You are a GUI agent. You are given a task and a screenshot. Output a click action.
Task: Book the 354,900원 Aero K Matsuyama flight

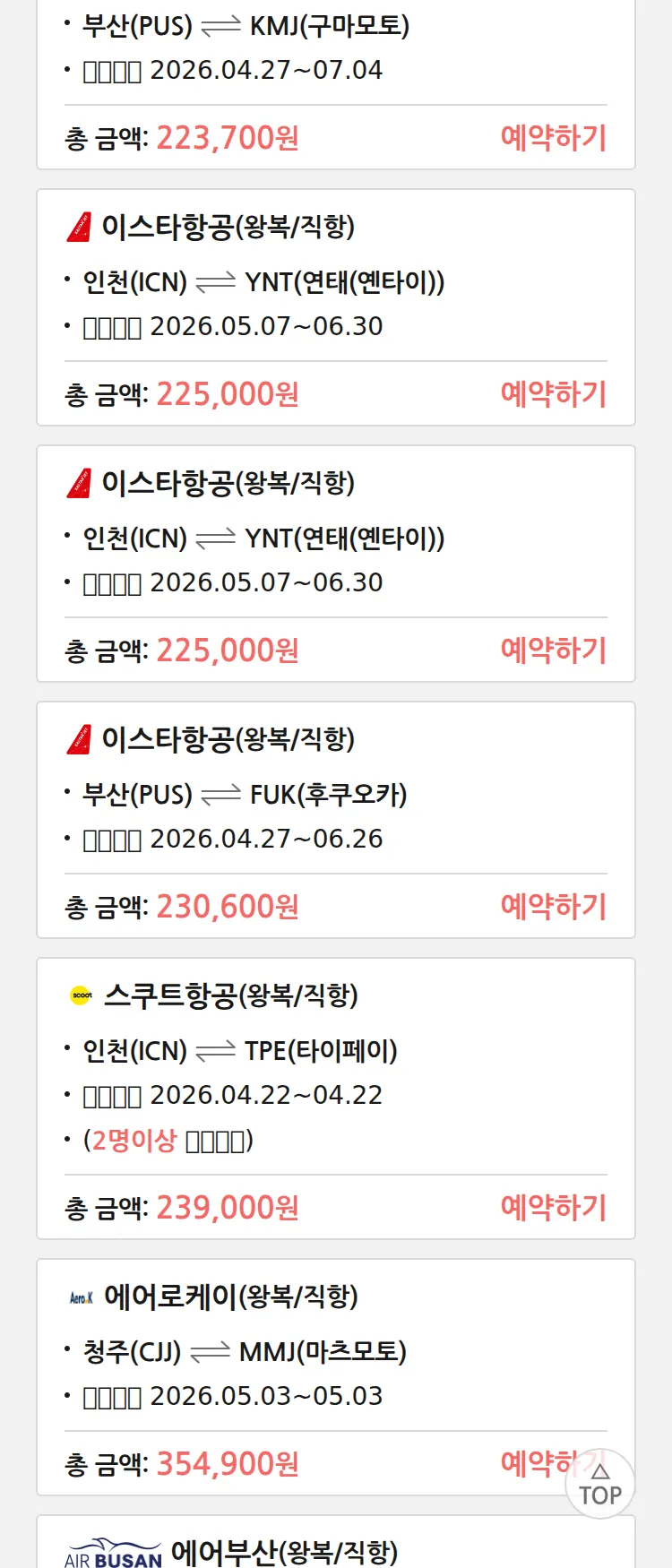pyautogui.click(x=533, y=1463)
